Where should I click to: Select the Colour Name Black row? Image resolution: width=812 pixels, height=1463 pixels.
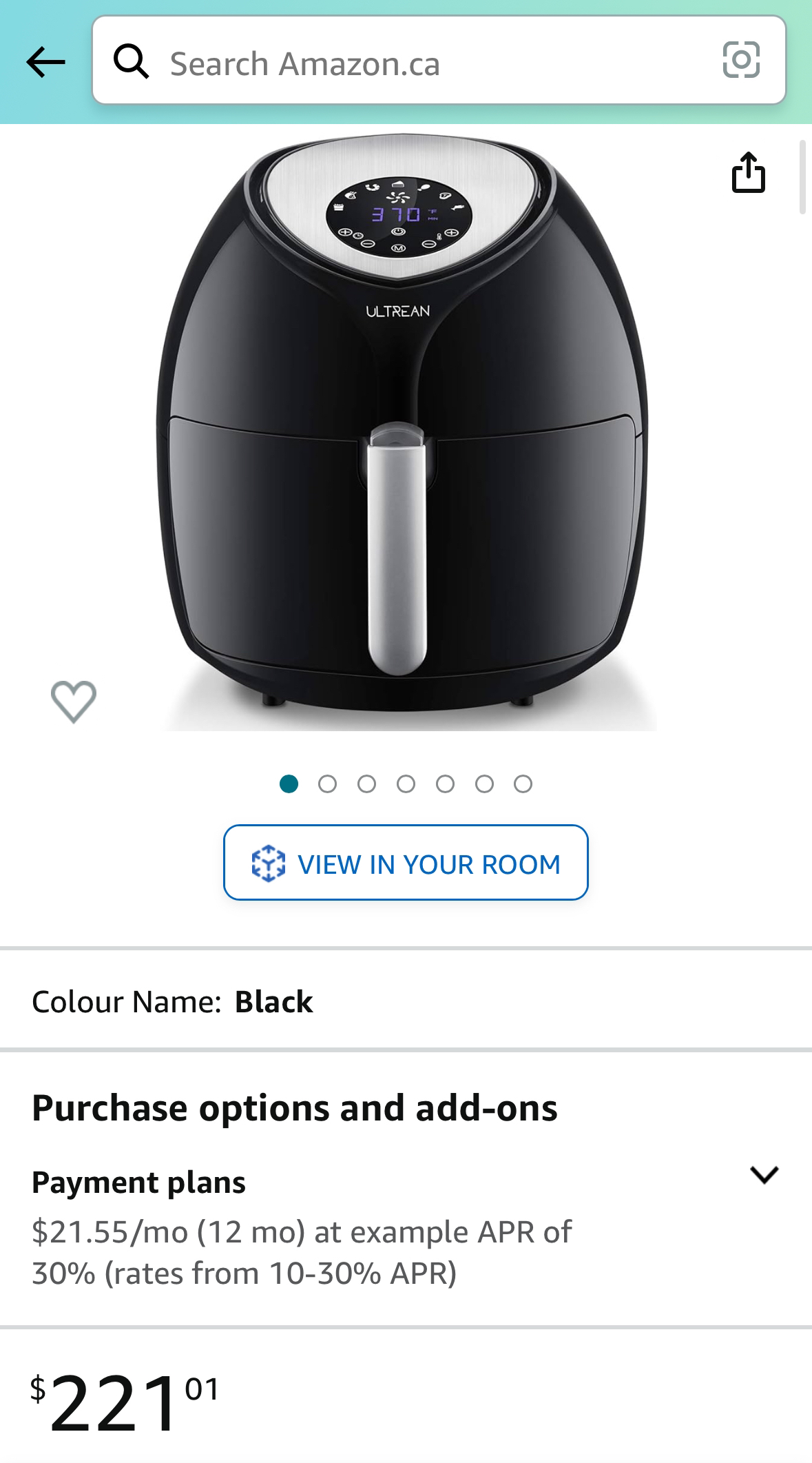tap(406, 1001)
